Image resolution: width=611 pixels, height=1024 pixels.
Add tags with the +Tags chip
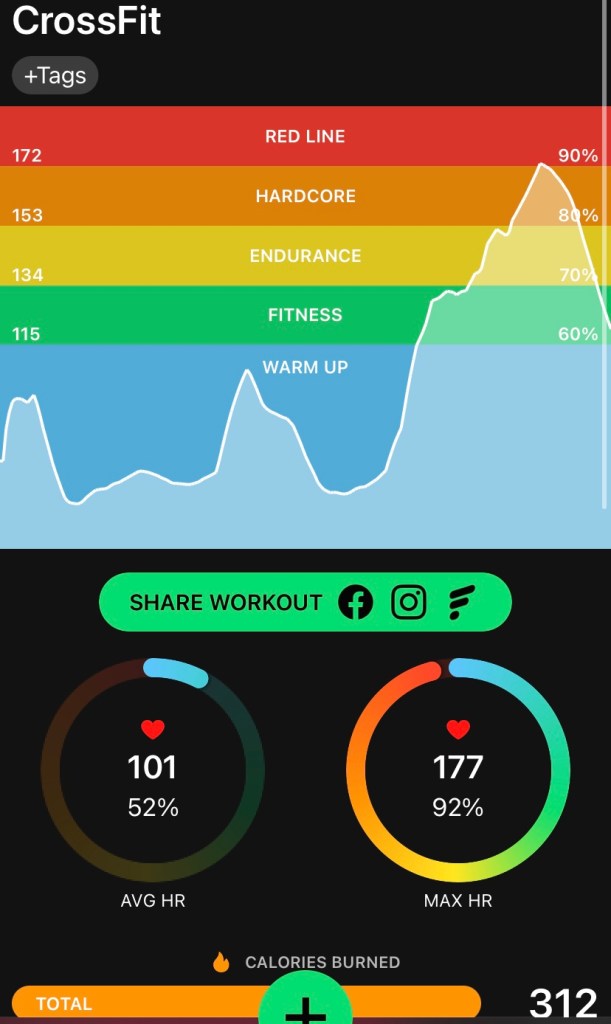55,75
